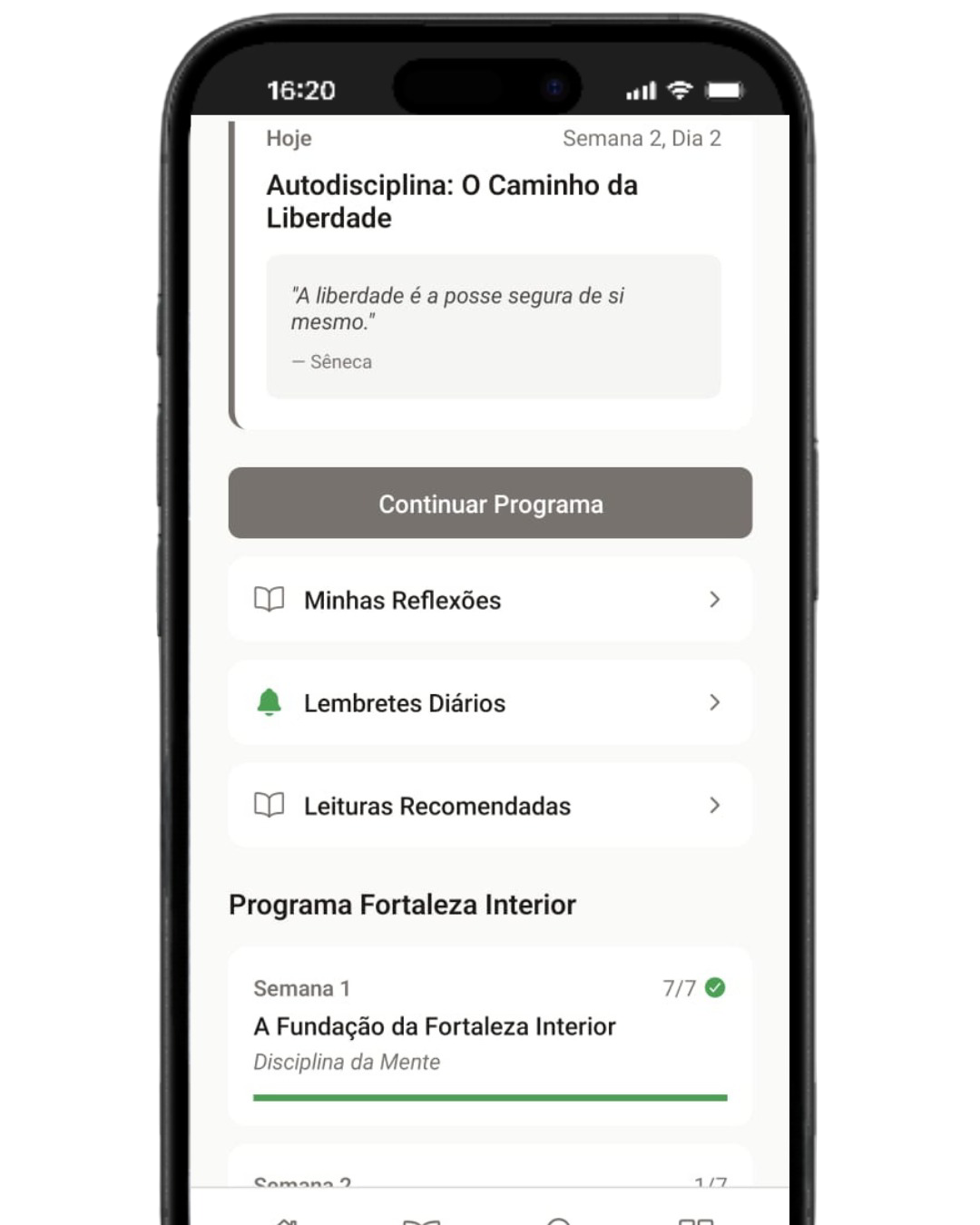Tap the book icon next to Leituras Recomendadas

pos(269,806)
